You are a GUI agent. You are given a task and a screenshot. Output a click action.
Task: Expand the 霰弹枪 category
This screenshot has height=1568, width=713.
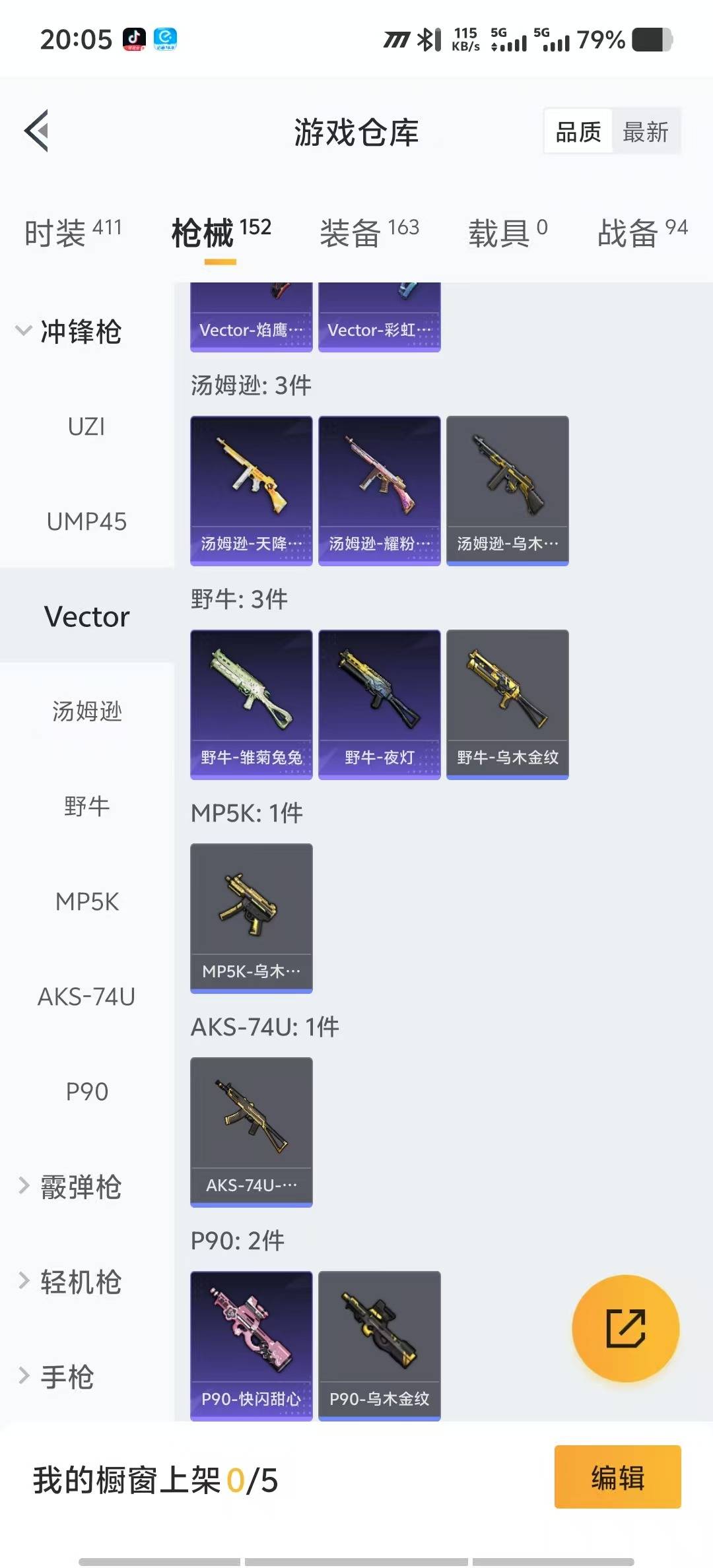pyautogui.click(x=70, y=1187)
